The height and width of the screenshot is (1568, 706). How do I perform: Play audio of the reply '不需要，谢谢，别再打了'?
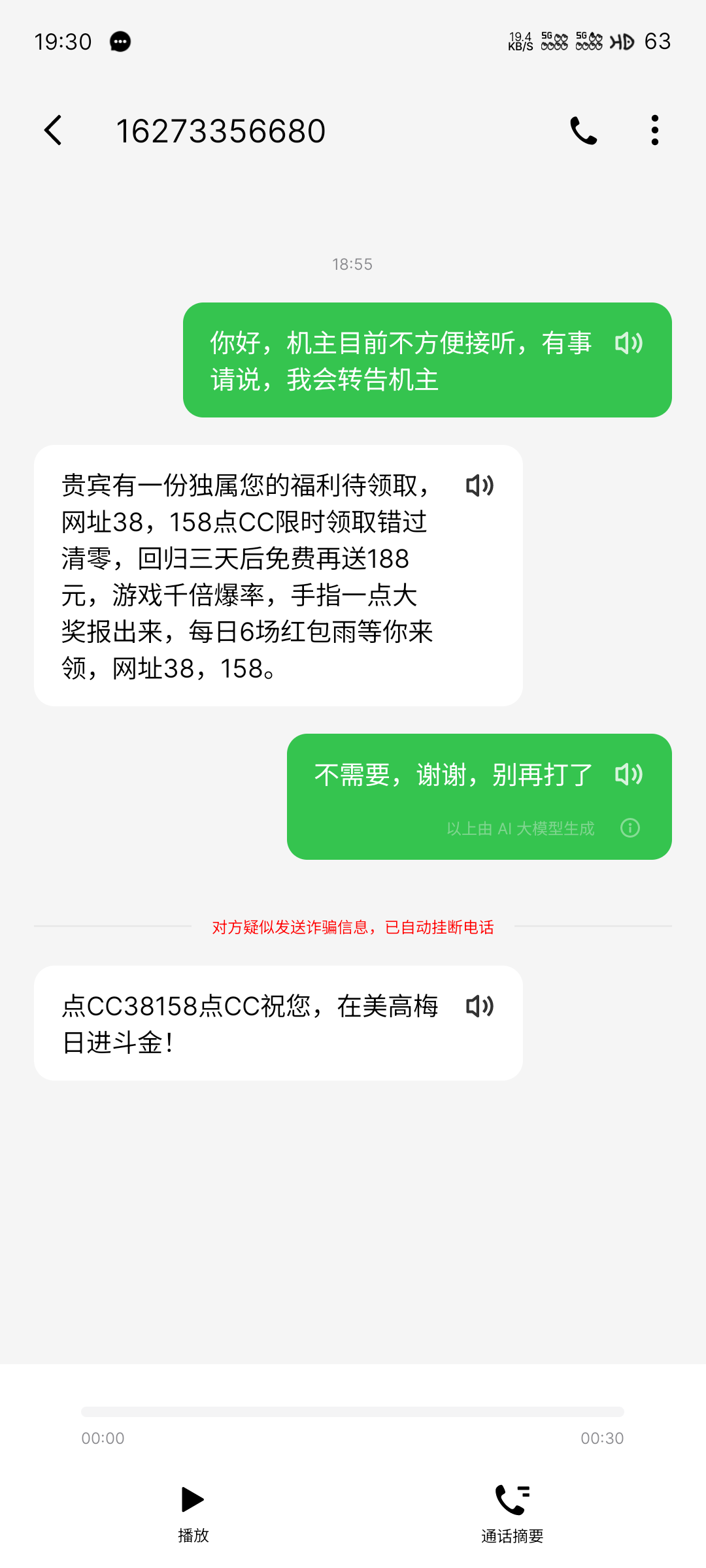coord(629,774)
